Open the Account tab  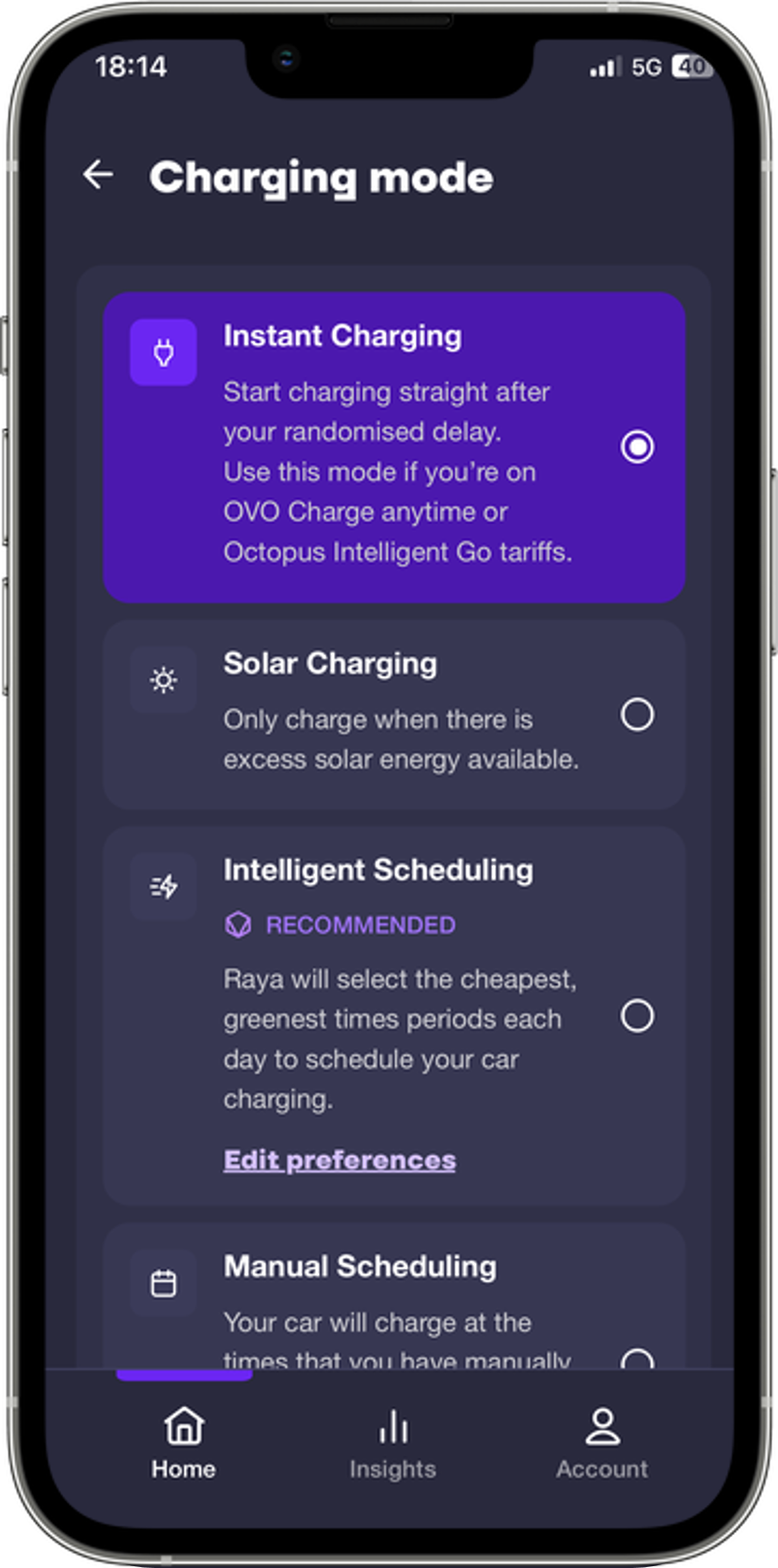[x=602, y=1443]
